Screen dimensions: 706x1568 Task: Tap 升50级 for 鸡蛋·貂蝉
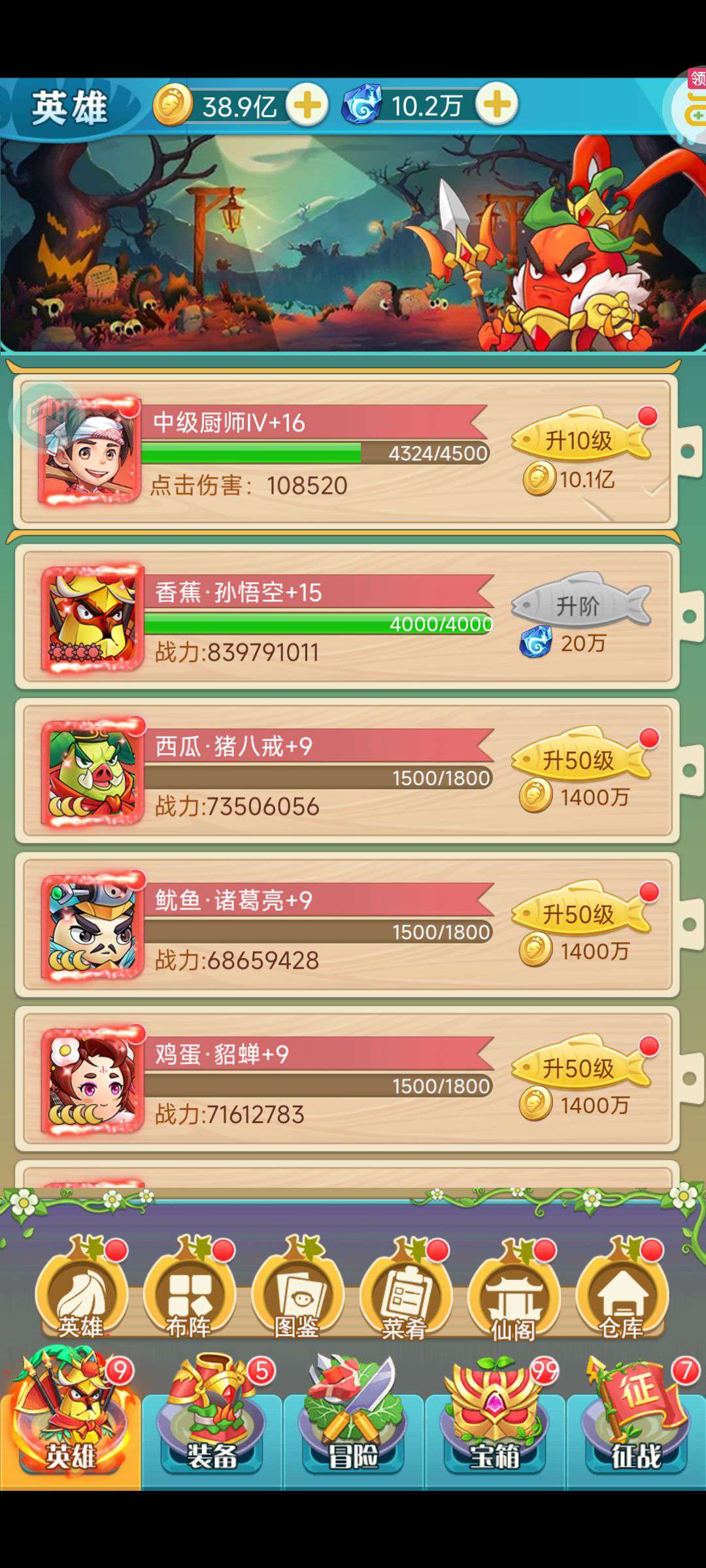(x=580, y=1068)
